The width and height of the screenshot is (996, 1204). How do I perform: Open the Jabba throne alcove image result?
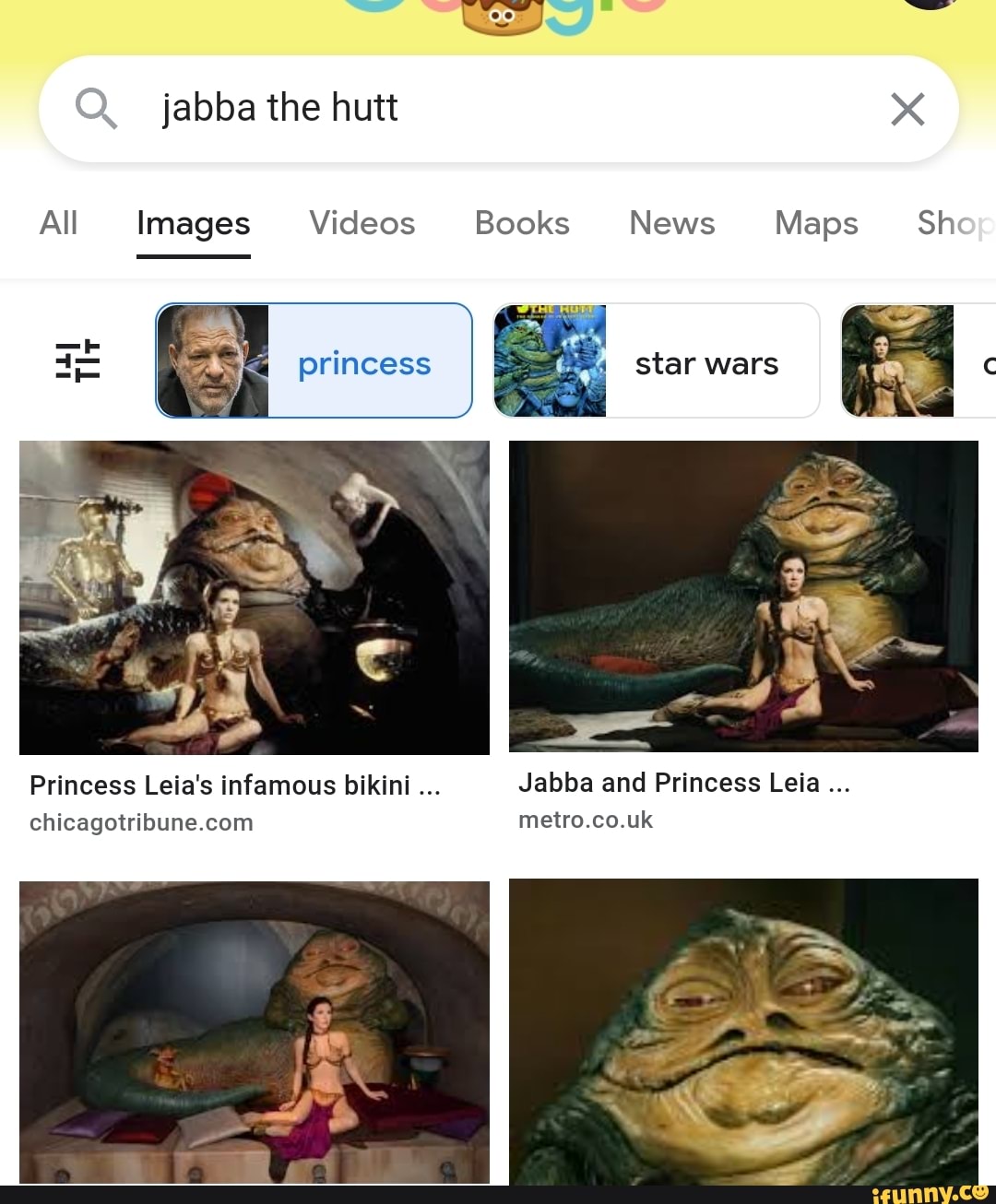tap(255, 1032)
